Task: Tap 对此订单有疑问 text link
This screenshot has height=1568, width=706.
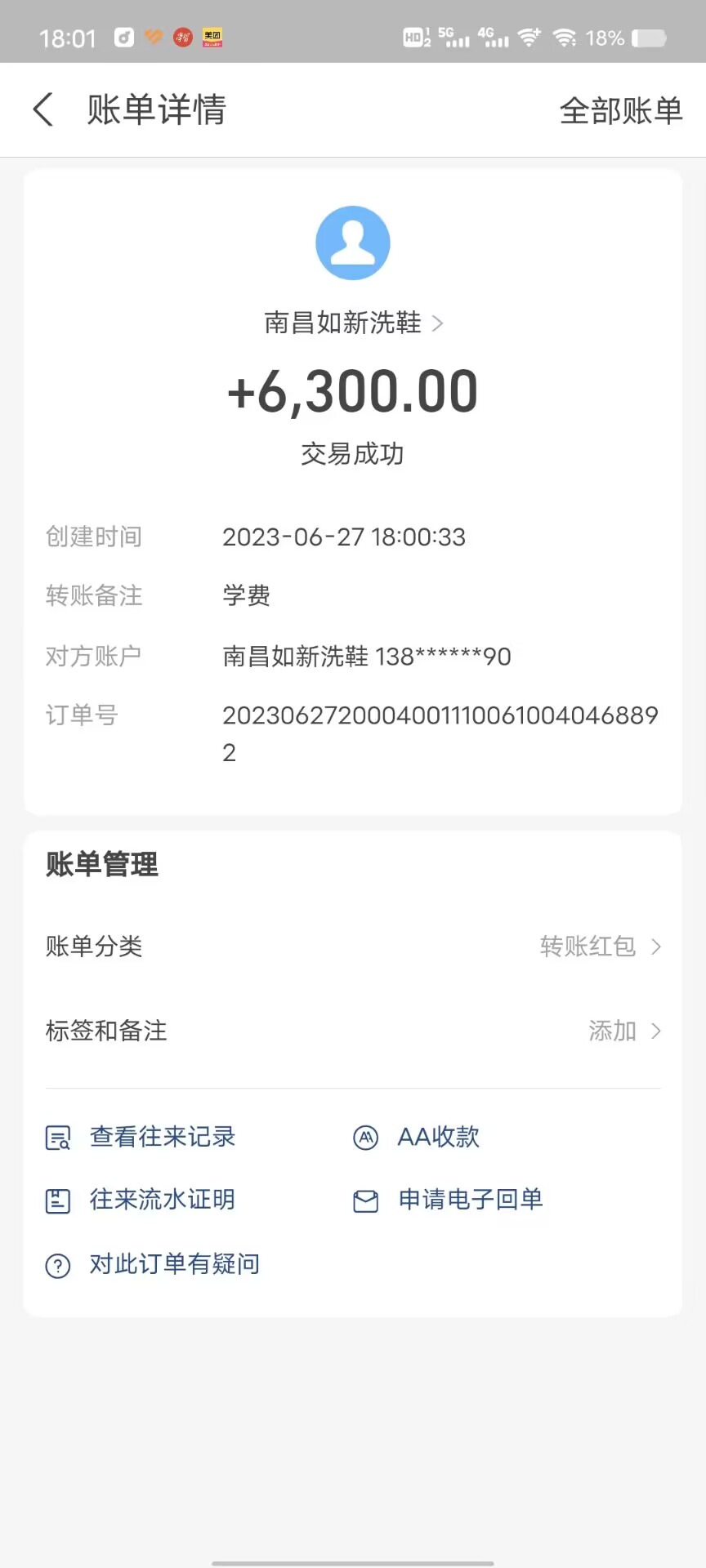Action: click(173, 1263)
